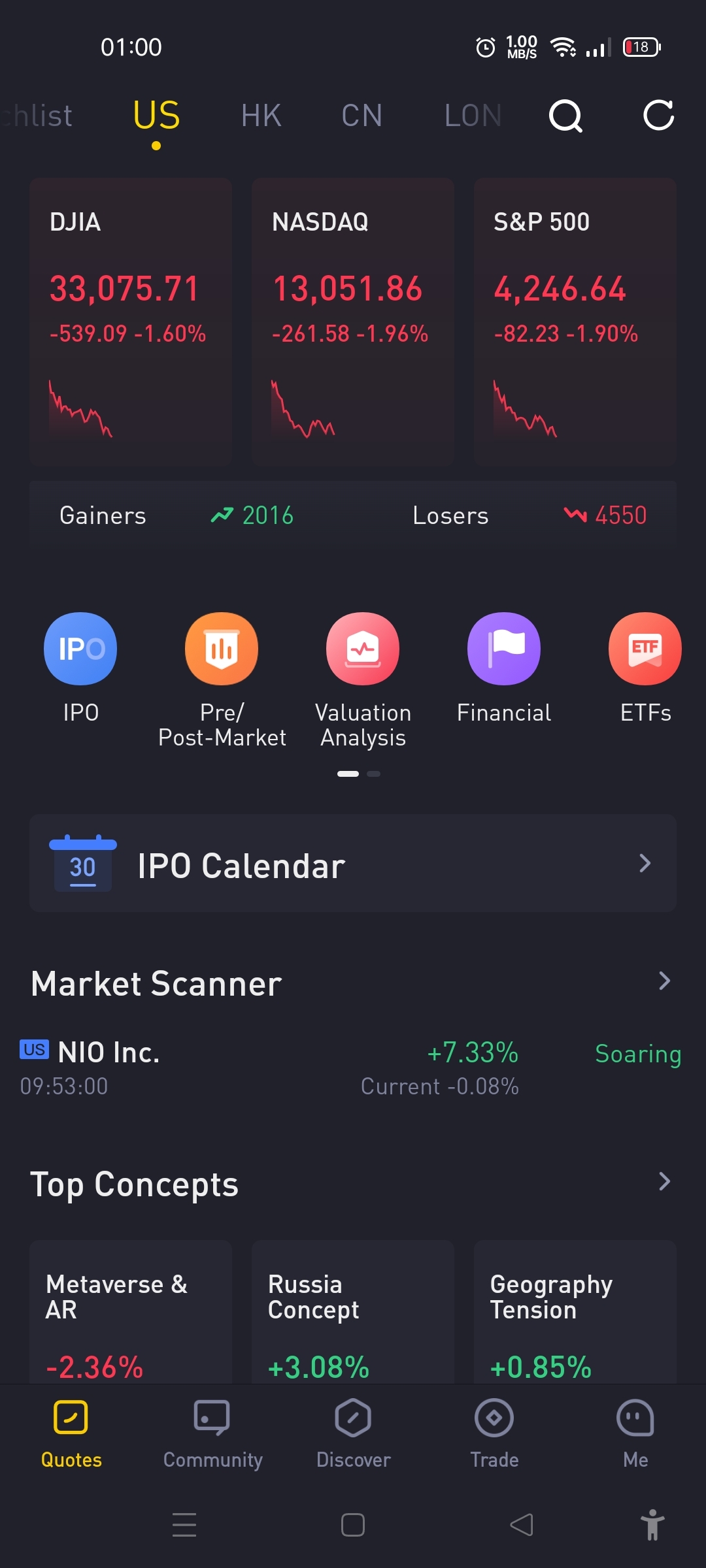
Task: View the Losers list
Action: coord(528,515)
